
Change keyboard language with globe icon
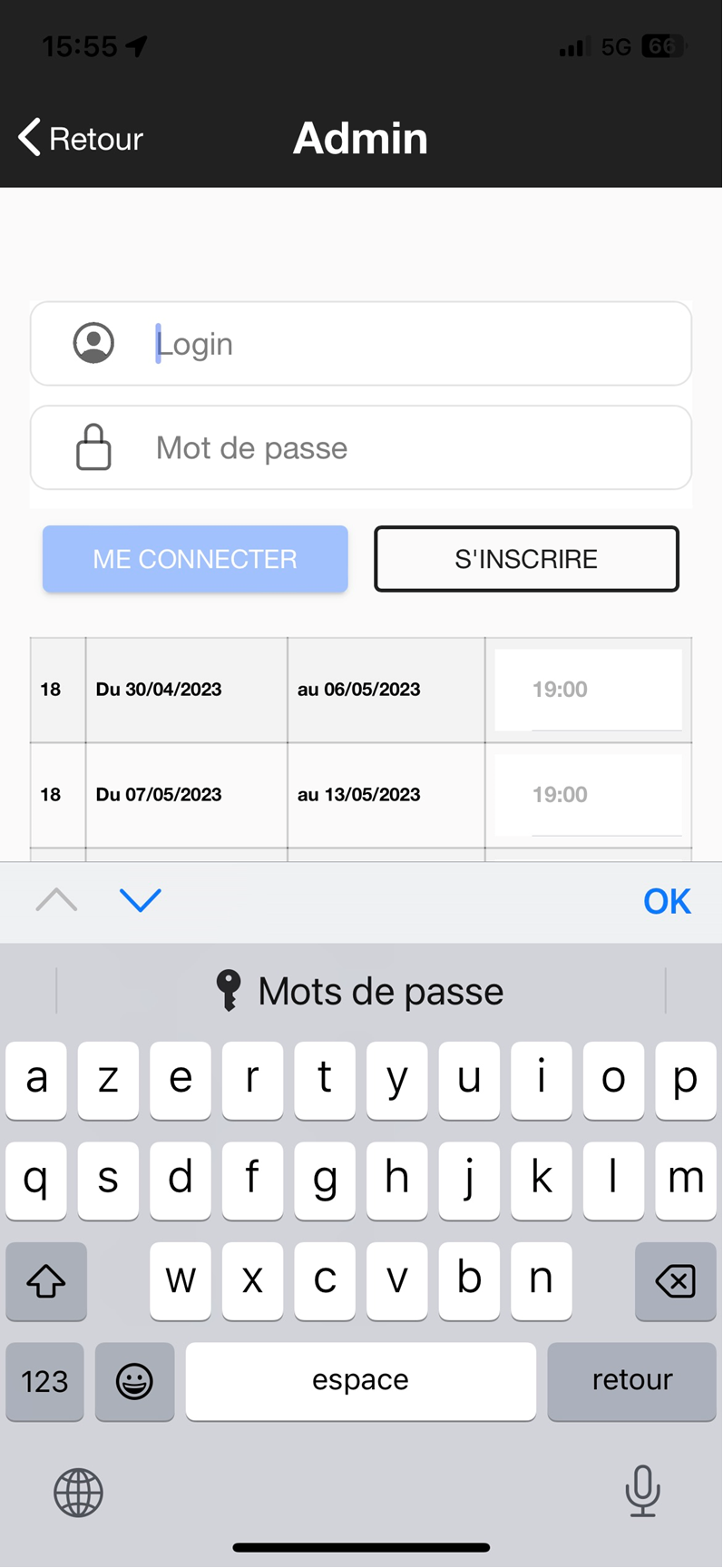coord(79,1493)
